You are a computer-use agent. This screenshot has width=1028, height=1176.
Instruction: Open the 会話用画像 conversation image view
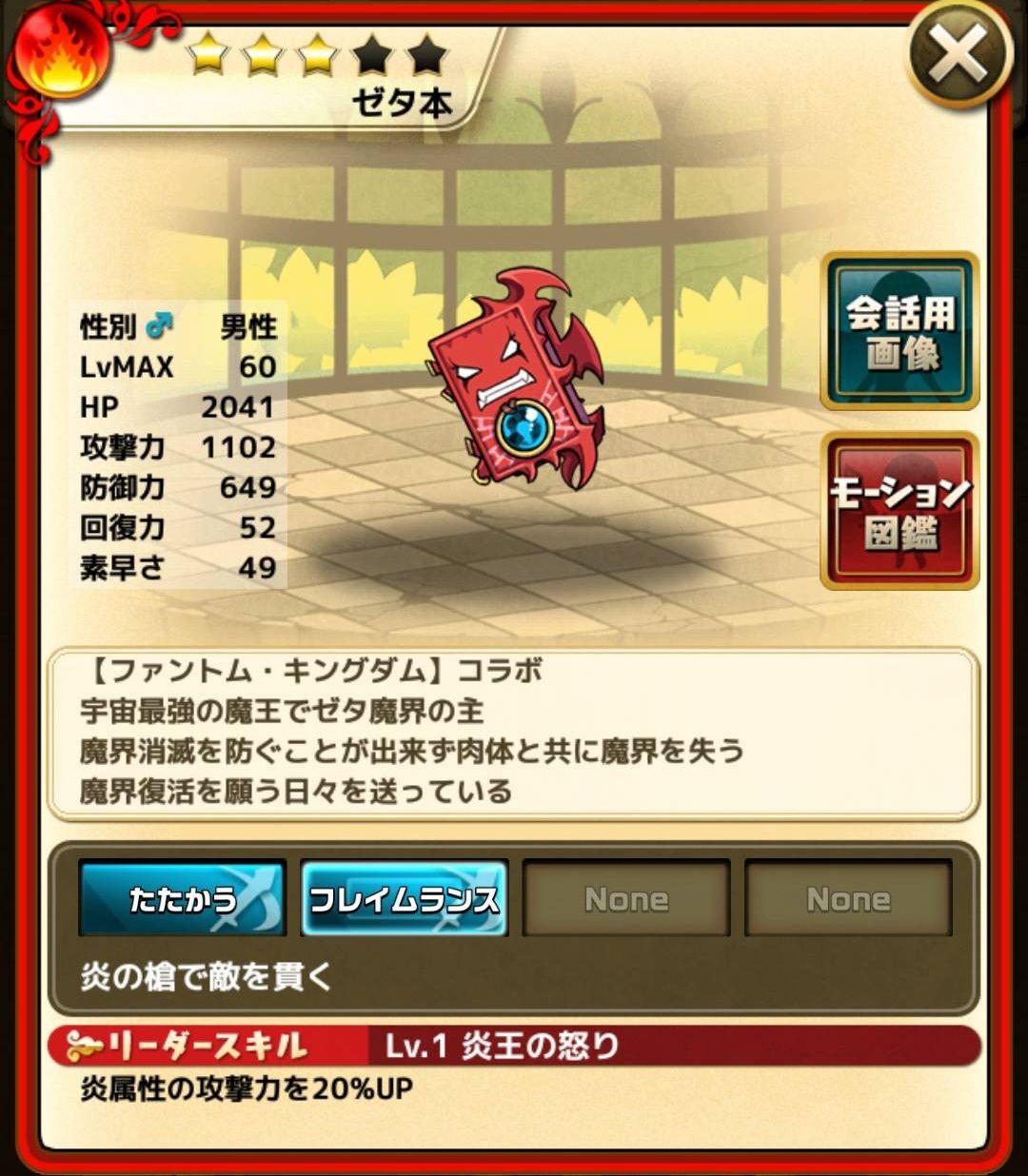899,332
